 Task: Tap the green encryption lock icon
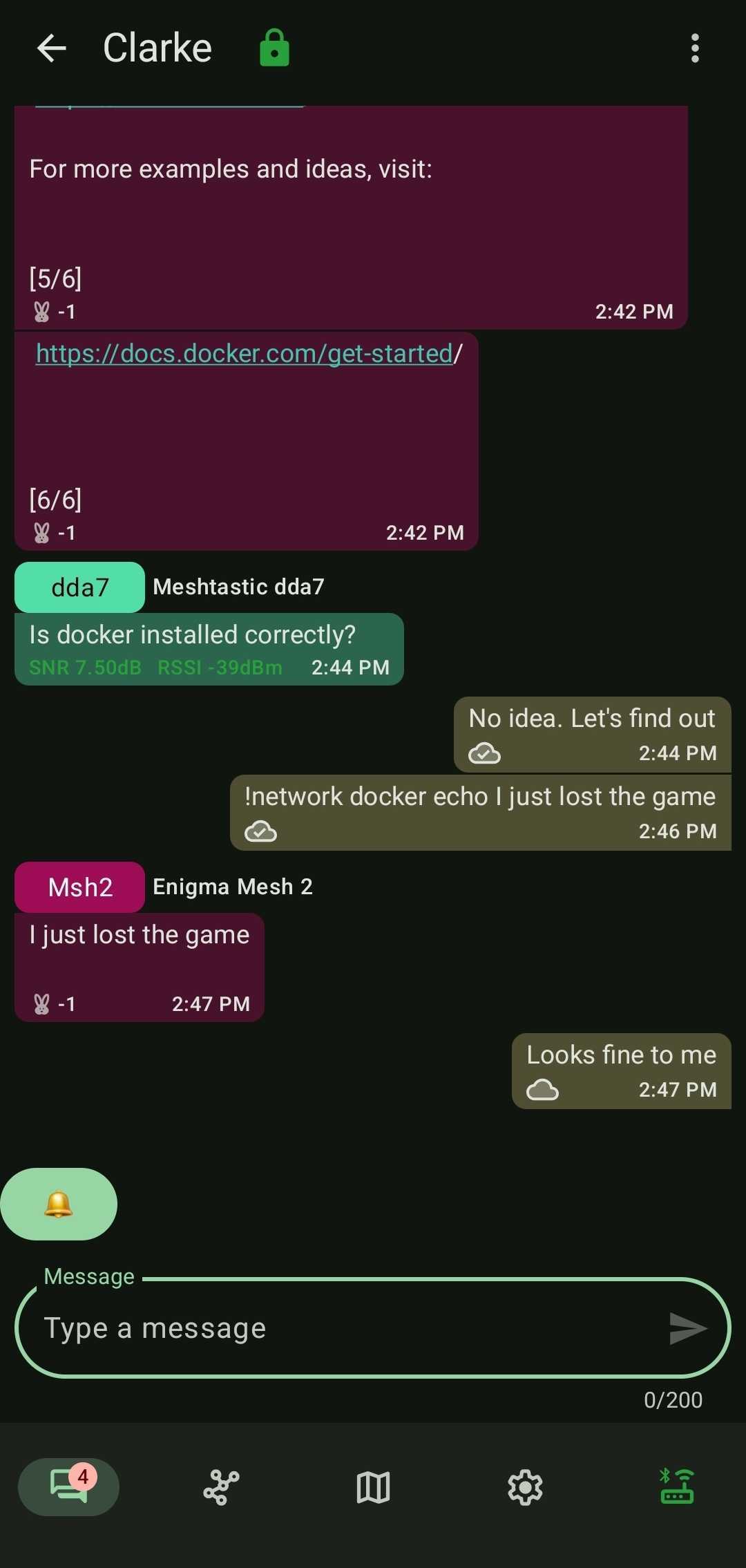coord(274,48)
